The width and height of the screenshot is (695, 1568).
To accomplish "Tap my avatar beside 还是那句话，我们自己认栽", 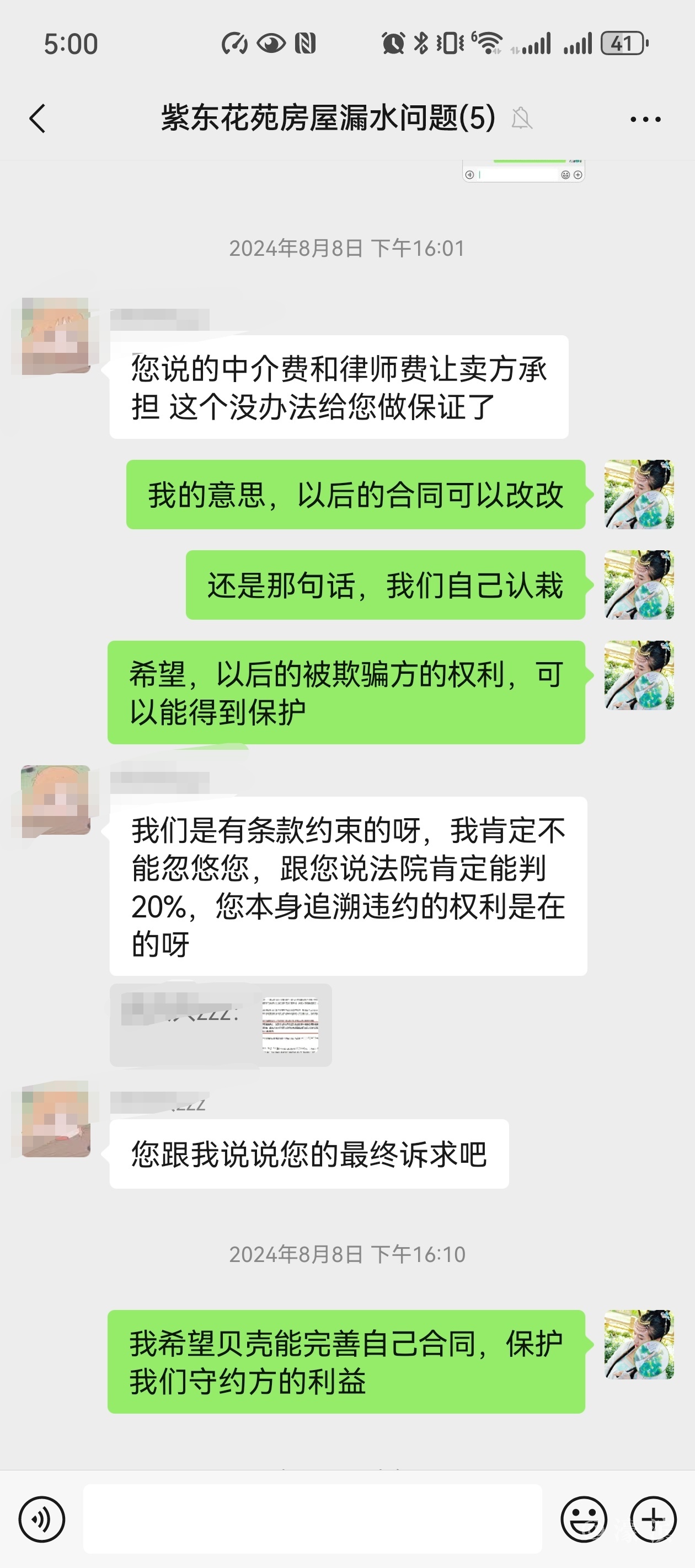I will click(638, 585).
